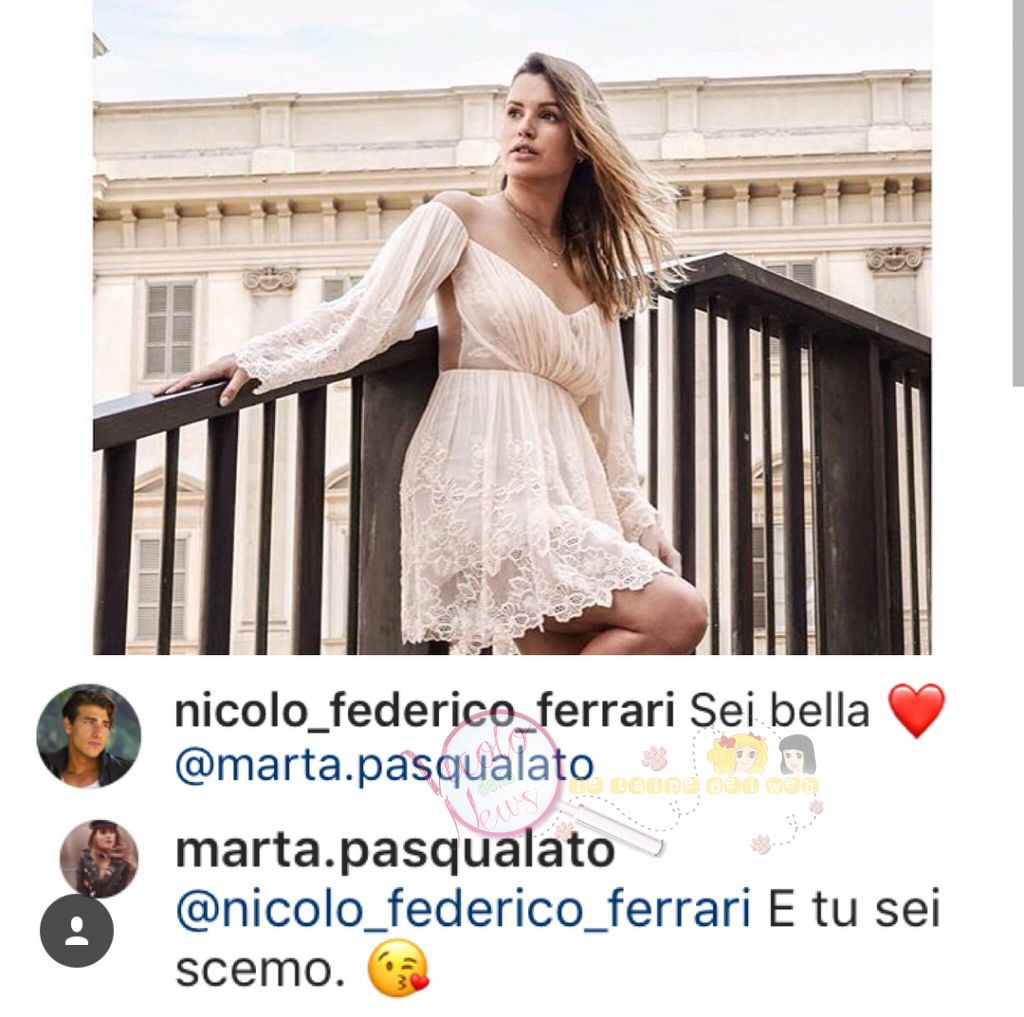
Task: Show people tagged in this post
Action: pyautogui.click(x=76, y=930)
